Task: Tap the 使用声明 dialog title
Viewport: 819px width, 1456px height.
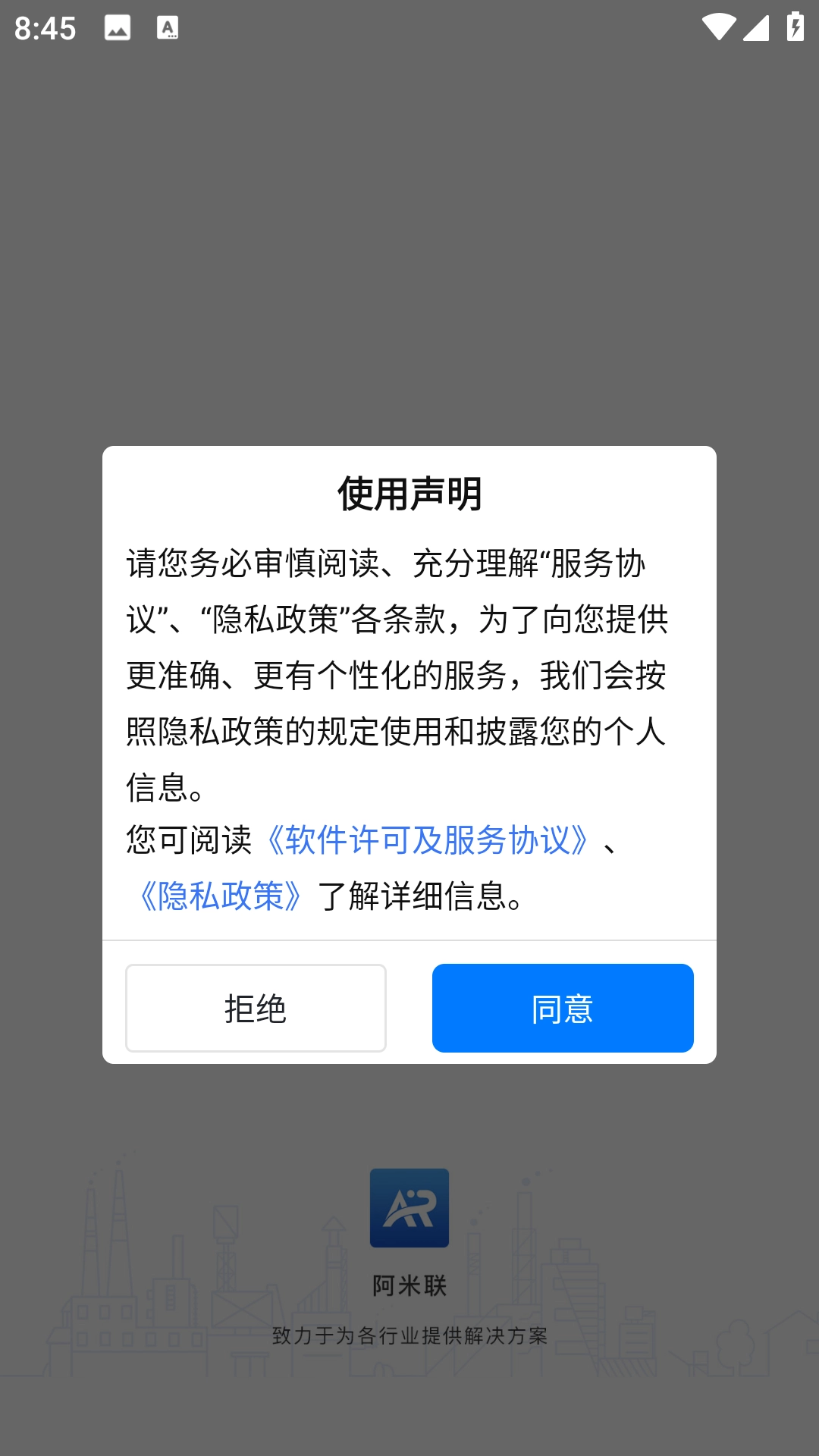Action: [x=409, y=493]
